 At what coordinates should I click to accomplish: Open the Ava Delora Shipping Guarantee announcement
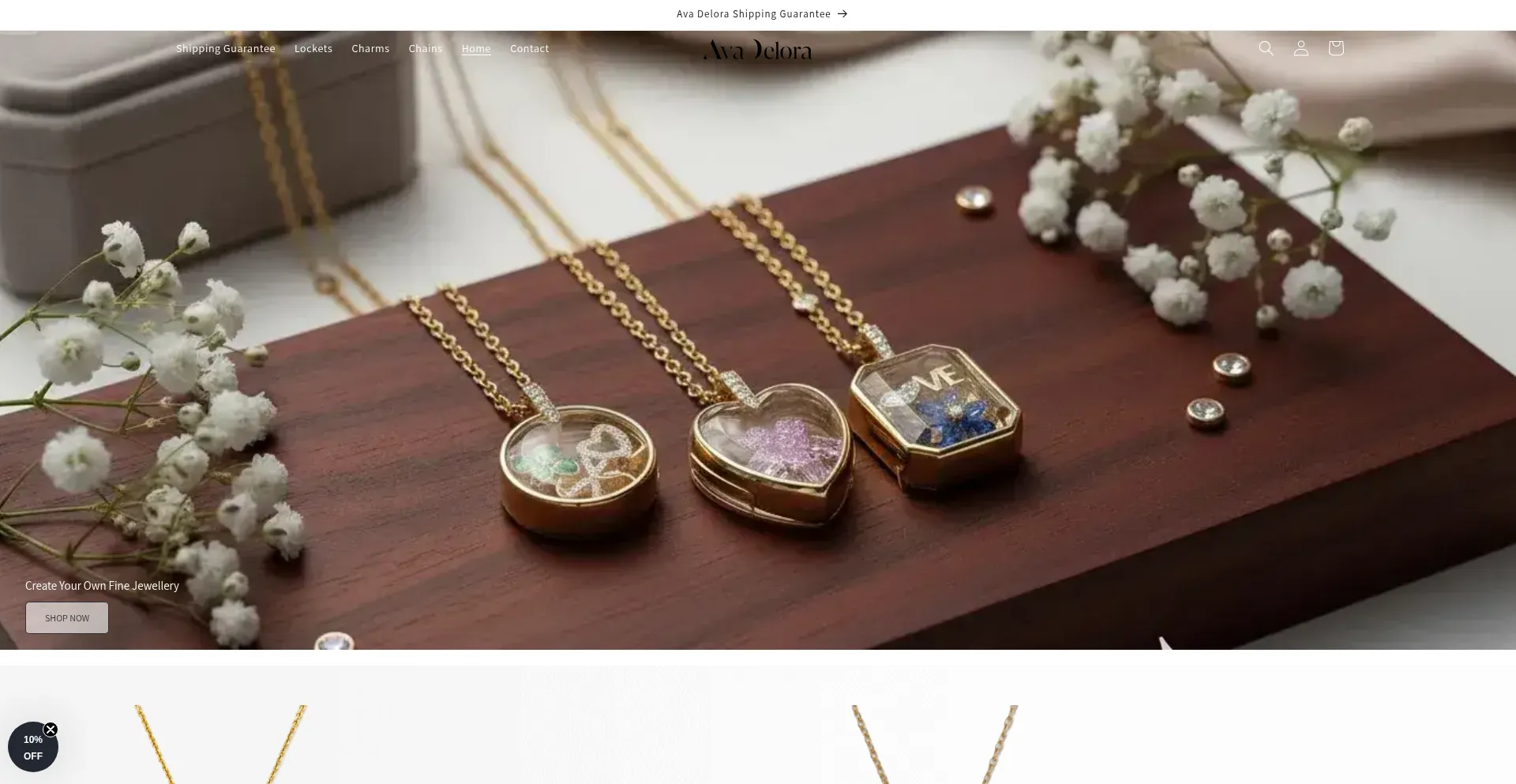[x=761, y=14]
